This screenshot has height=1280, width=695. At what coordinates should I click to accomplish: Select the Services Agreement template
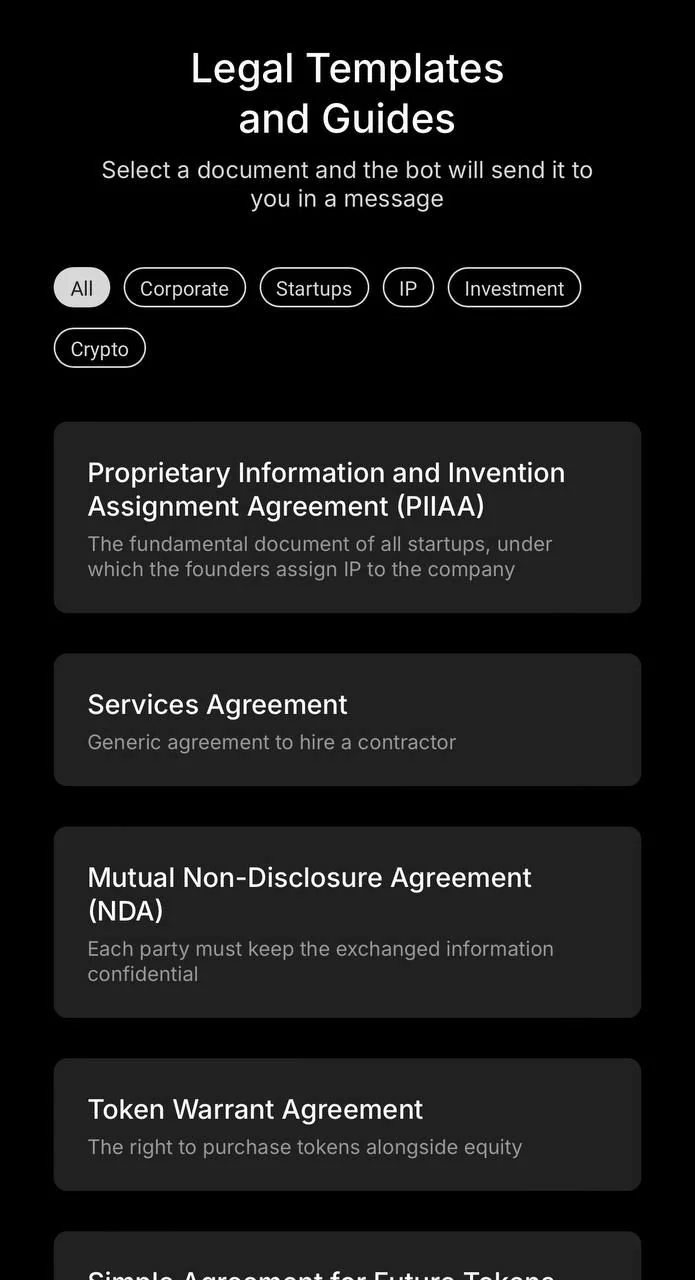[x=347, y=720]
